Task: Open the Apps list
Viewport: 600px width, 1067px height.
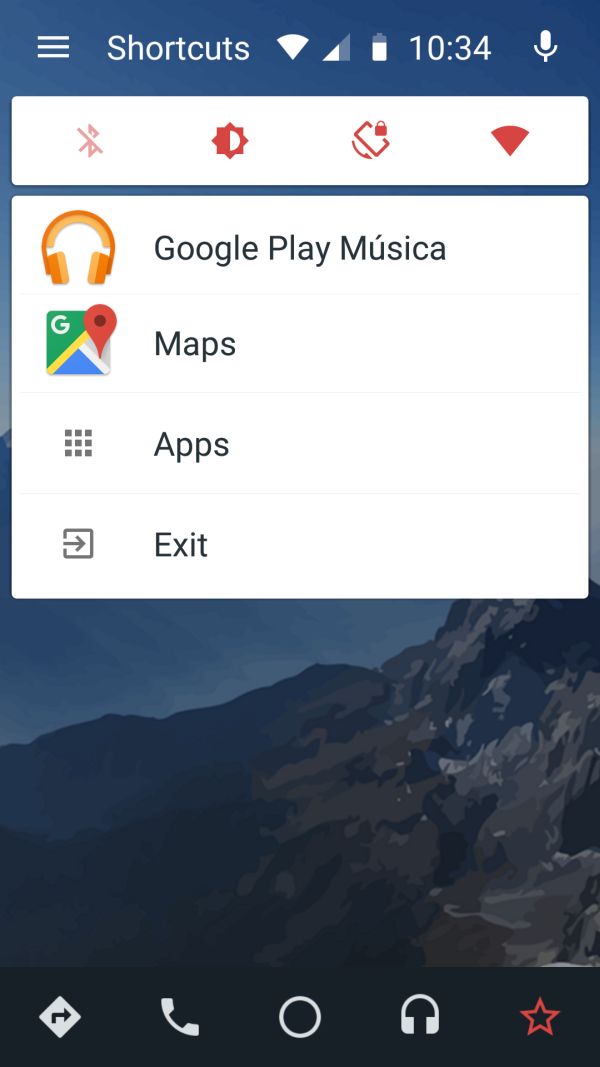Action: tap(299, 444)
